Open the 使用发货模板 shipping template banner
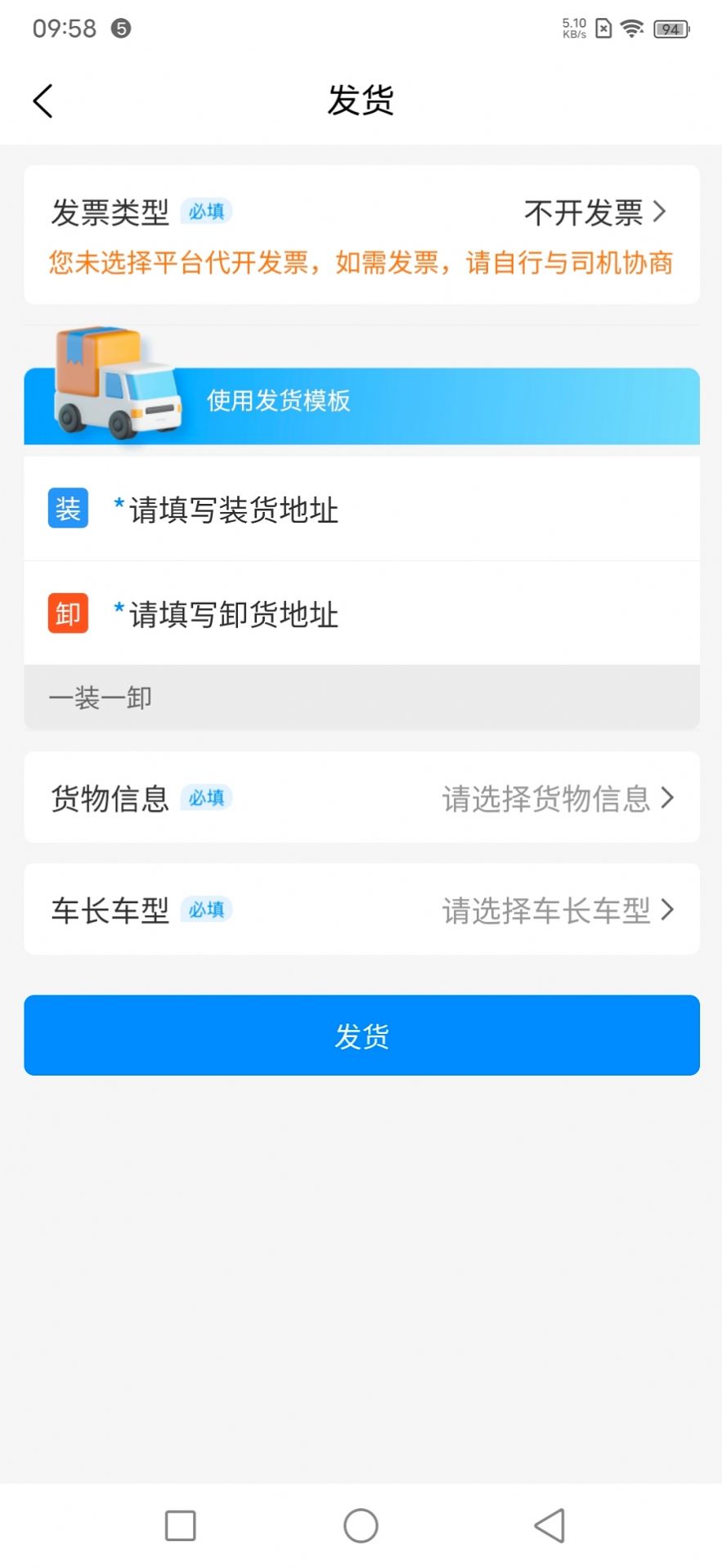The height and width of the screenshot is (1568, 722). point(279,402)
